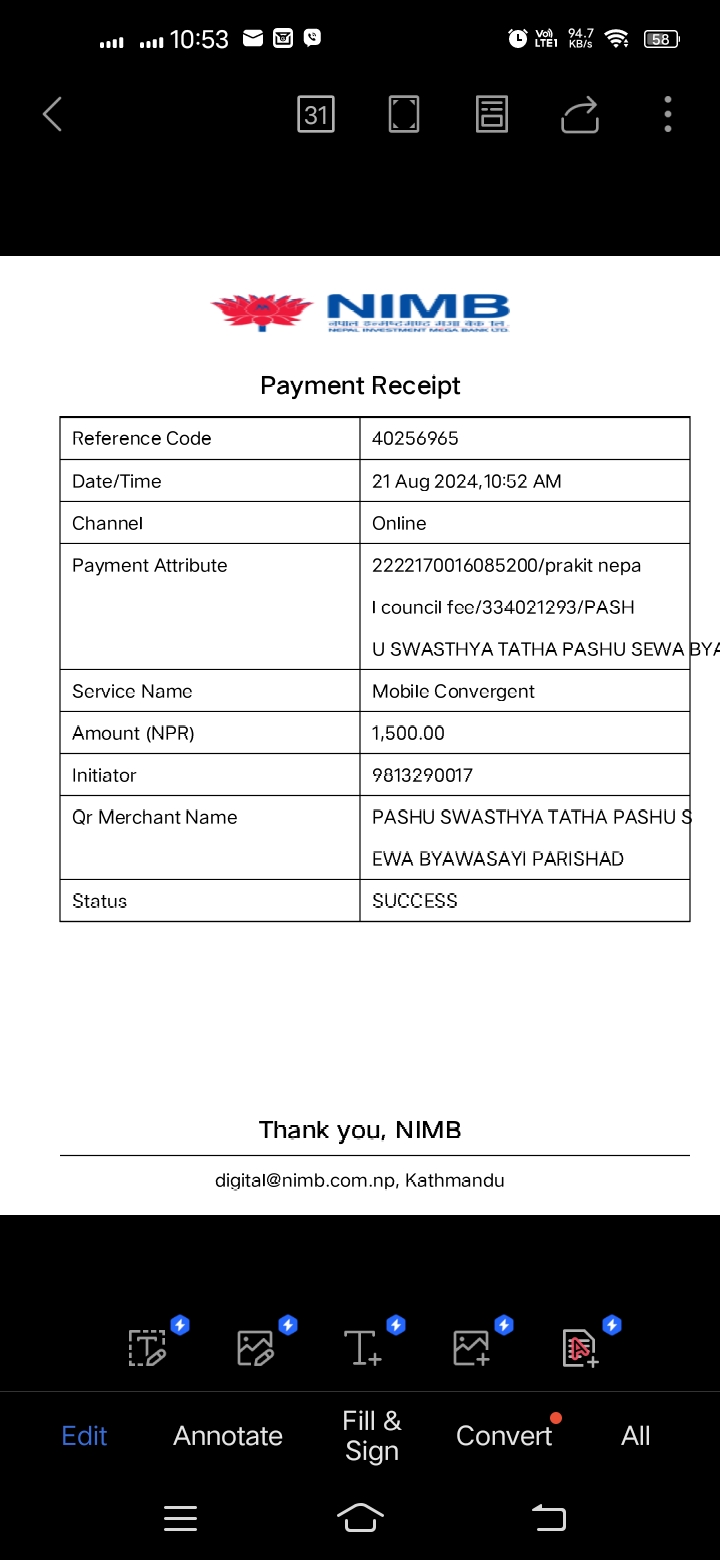Screen dimensions: 720x1560
Task: Select the Edit tab
Action: point(84,1436)
